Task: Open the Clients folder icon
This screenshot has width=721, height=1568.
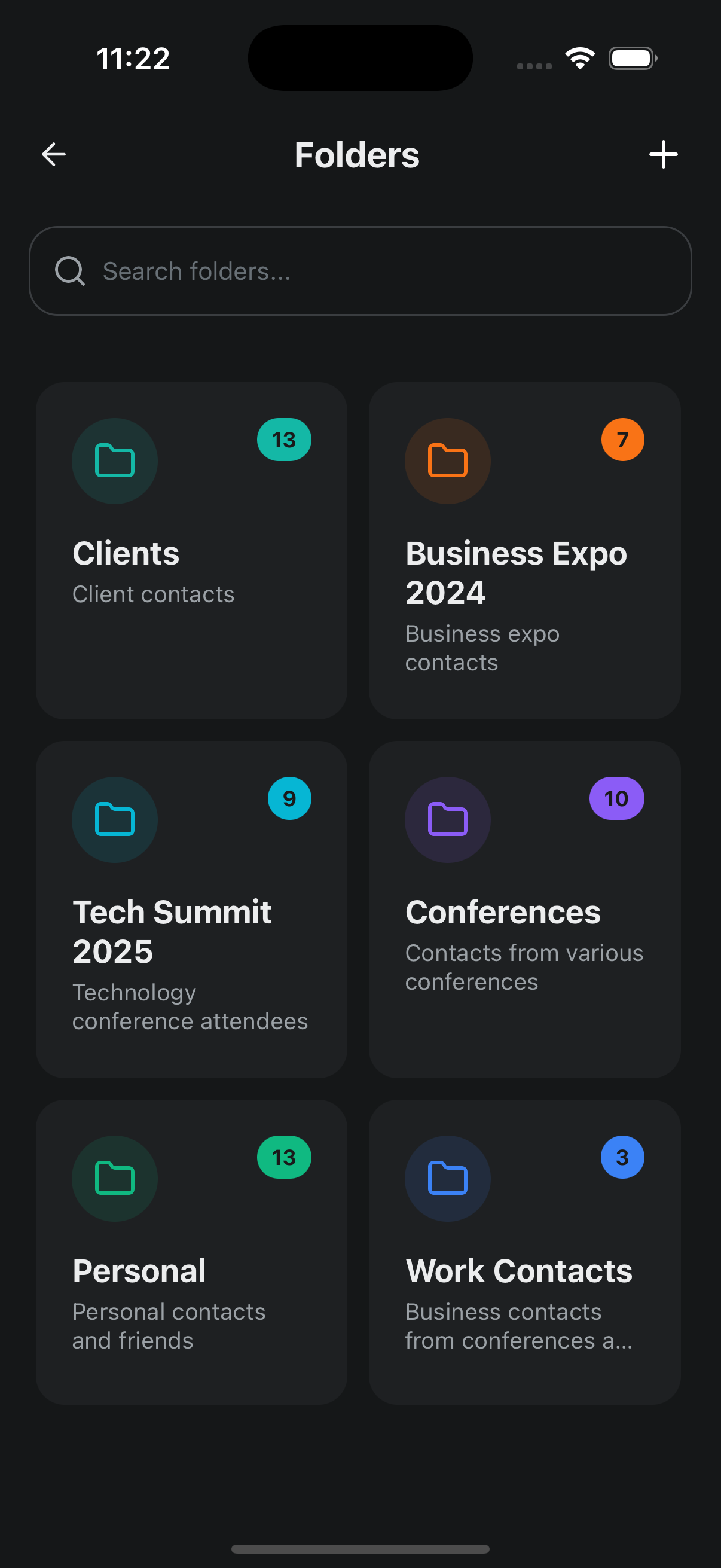Action: [114, 462]
